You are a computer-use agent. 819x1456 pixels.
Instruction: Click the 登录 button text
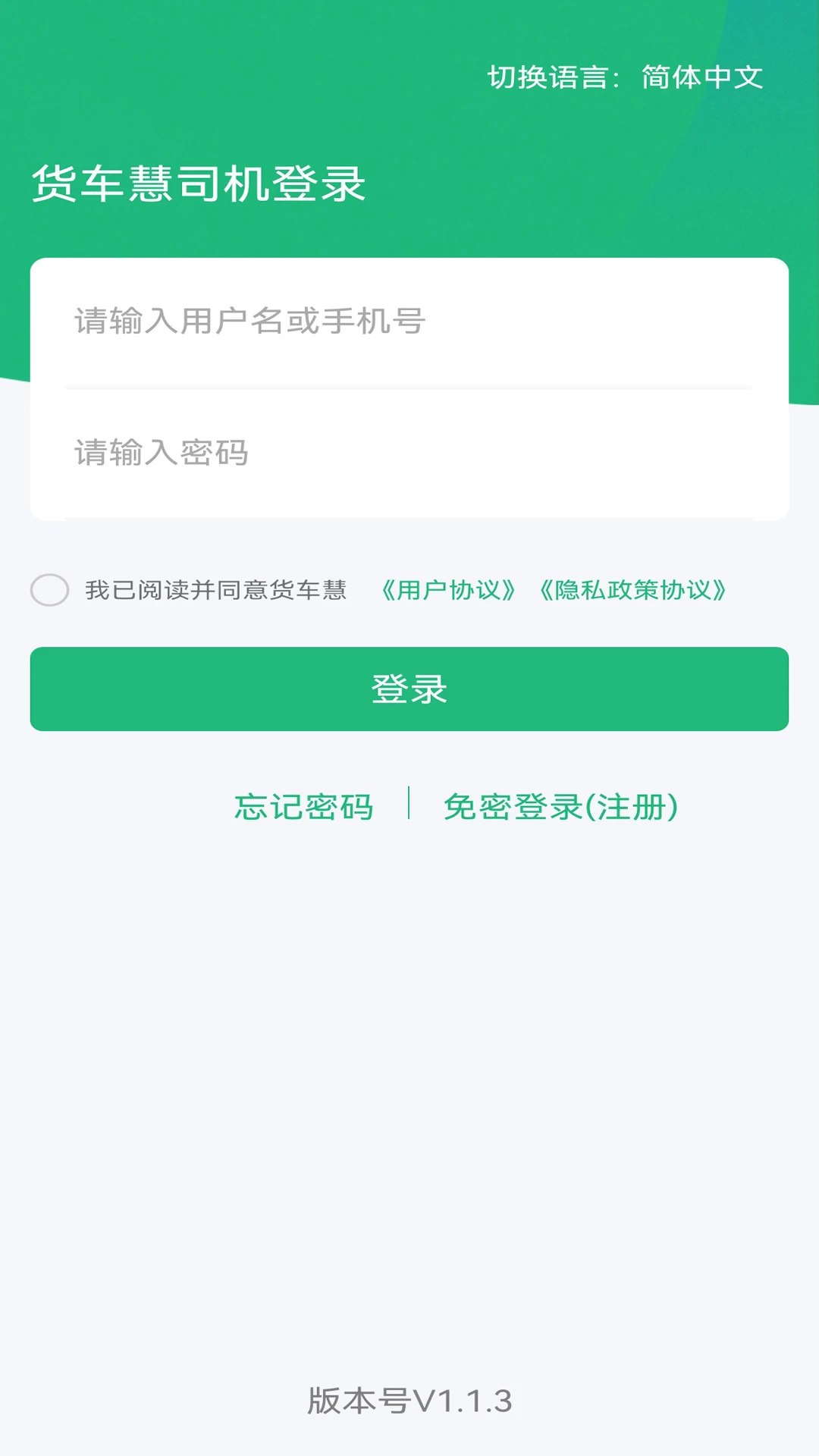[x=409, y=689]
